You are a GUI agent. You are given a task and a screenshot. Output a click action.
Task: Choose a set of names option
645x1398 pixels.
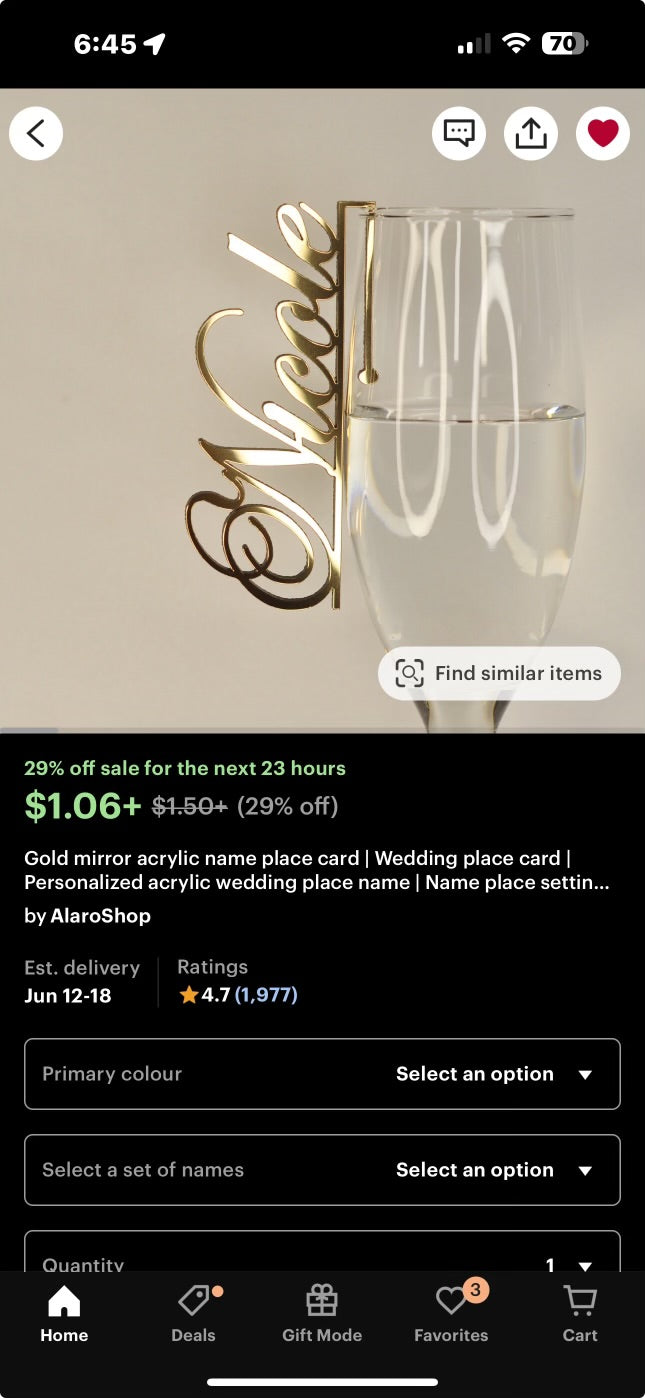(322, 1170)
